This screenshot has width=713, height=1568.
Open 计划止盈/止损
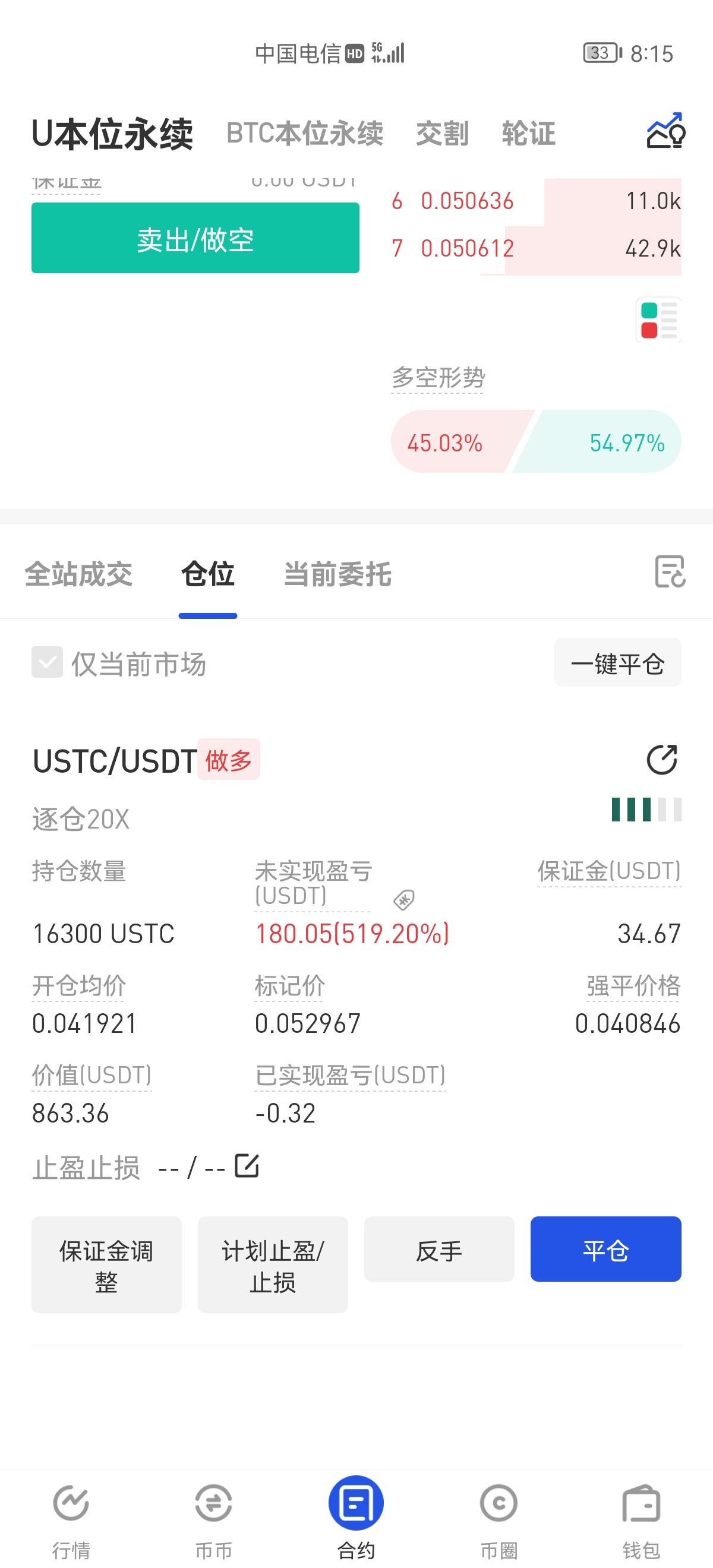click(x=273, y=1265)
